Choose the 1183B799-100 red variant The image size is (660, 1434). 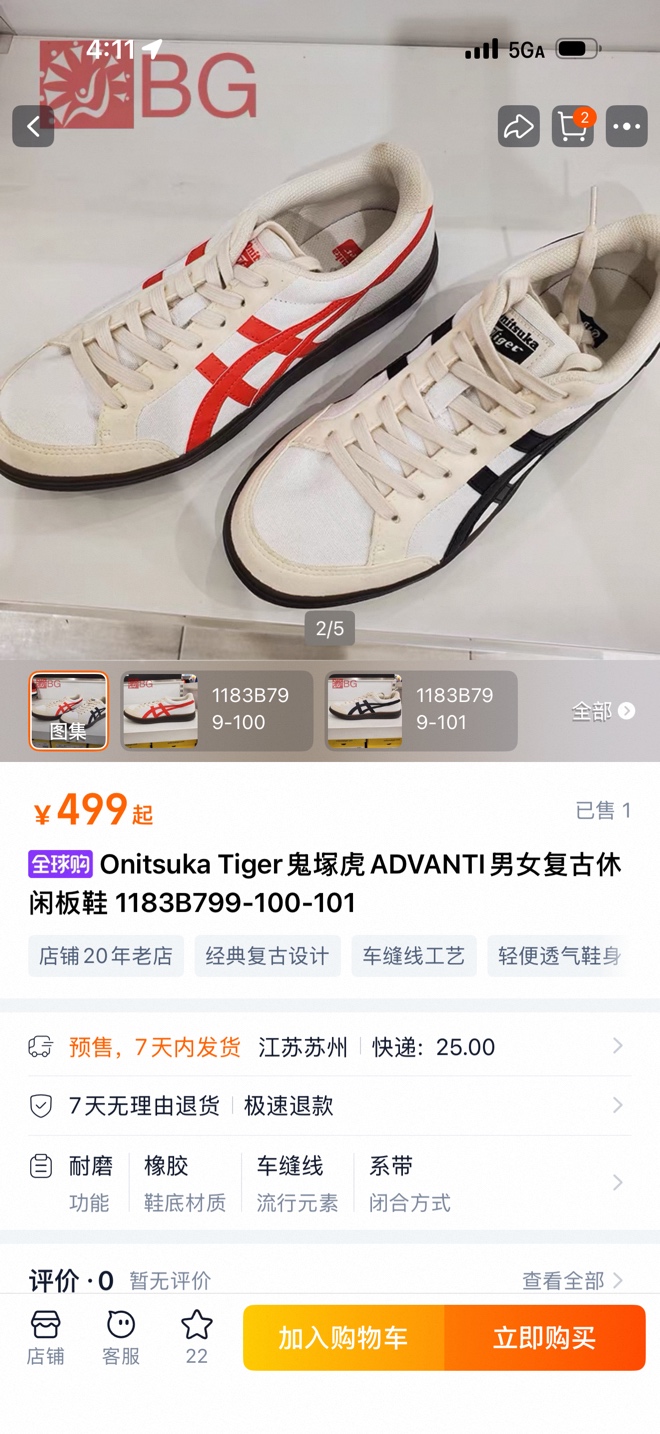[216, 711]
